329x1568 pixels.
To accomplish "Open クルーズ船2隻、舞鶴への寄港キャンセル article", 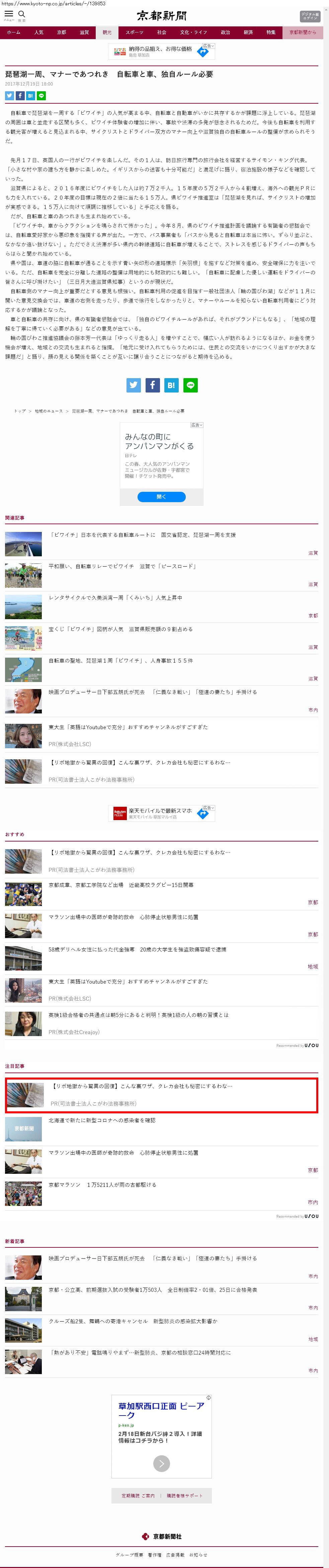I will pyautogui.click(x=132, y=1321).
